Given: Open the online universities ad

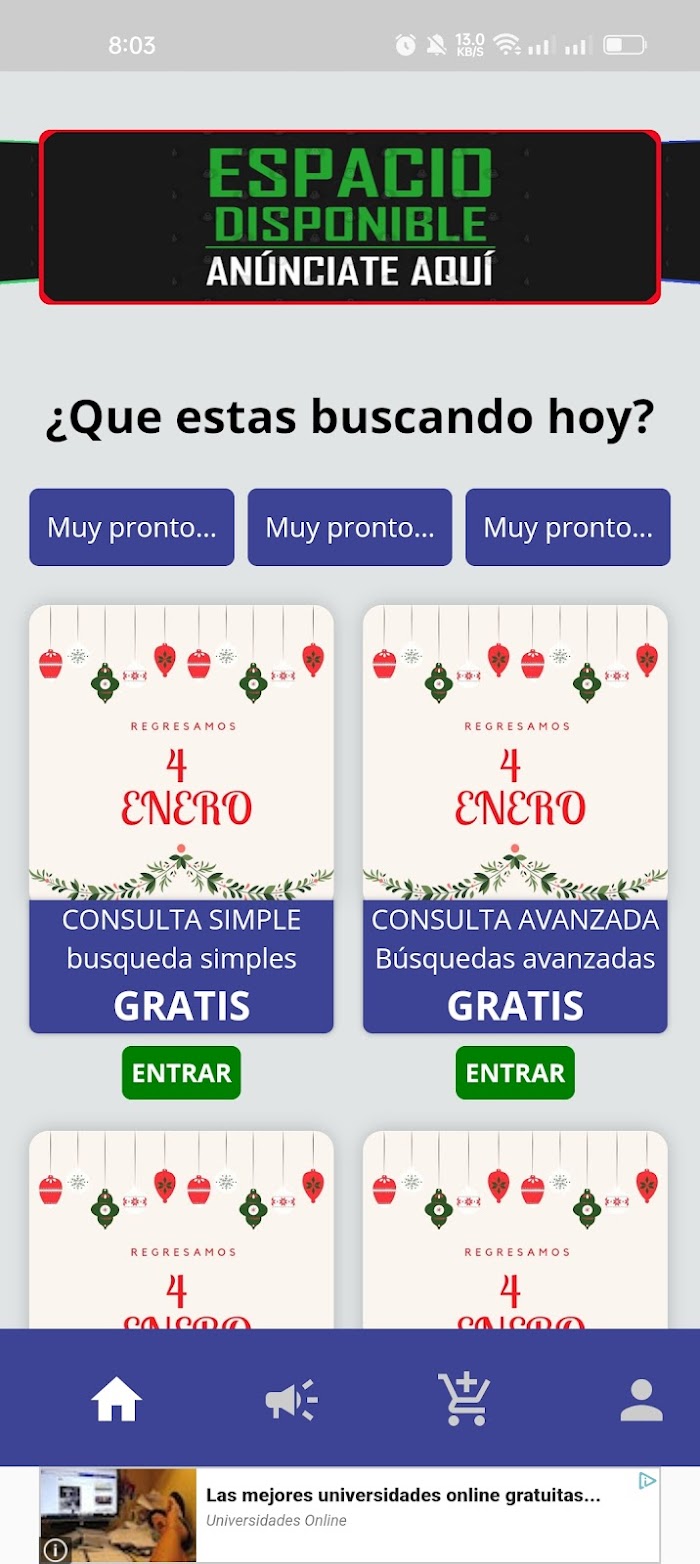Looking at the screenshot, I should 350,1515.
